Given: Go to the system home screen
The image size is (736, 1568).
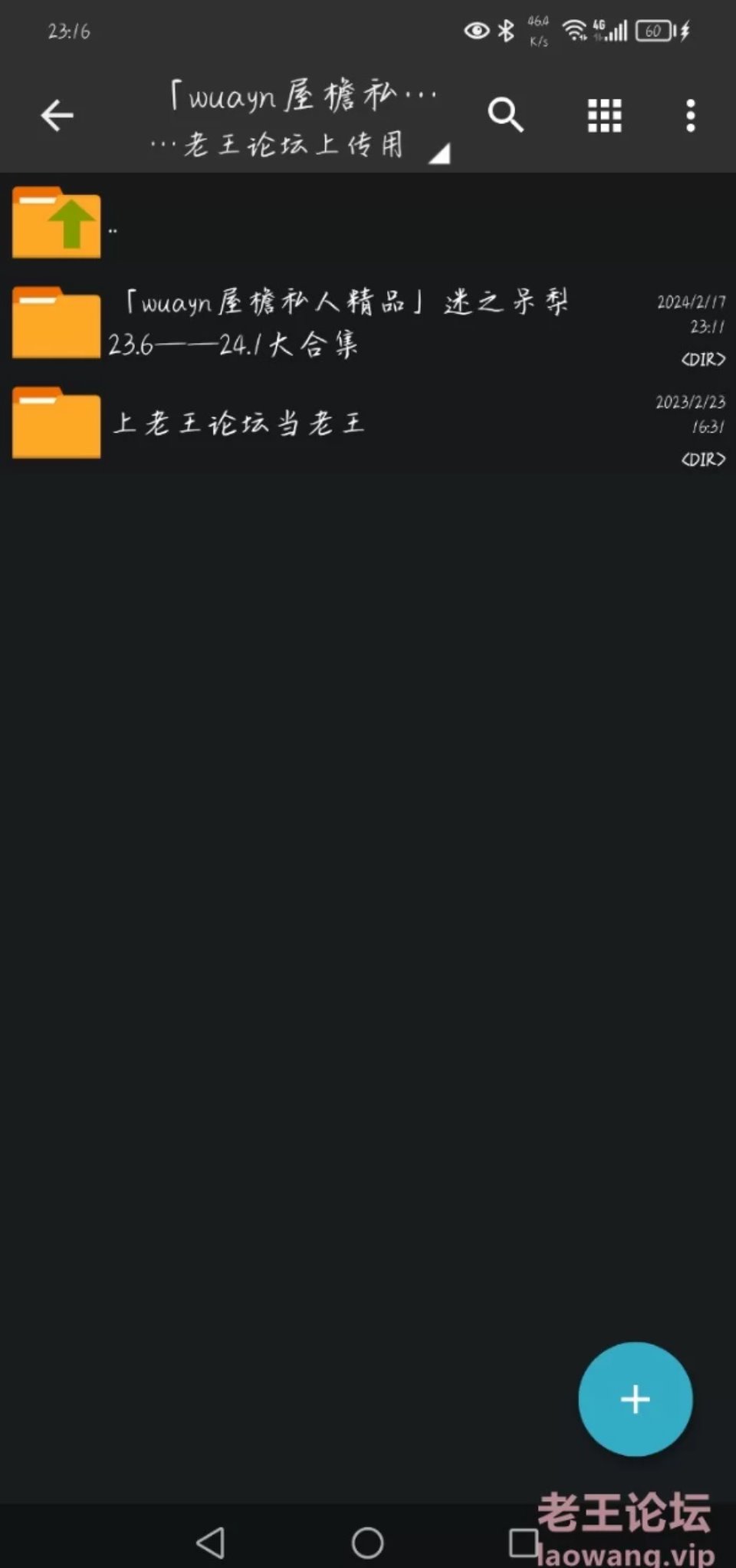Looking at the screenshot, I should (x=367, y=1542).
